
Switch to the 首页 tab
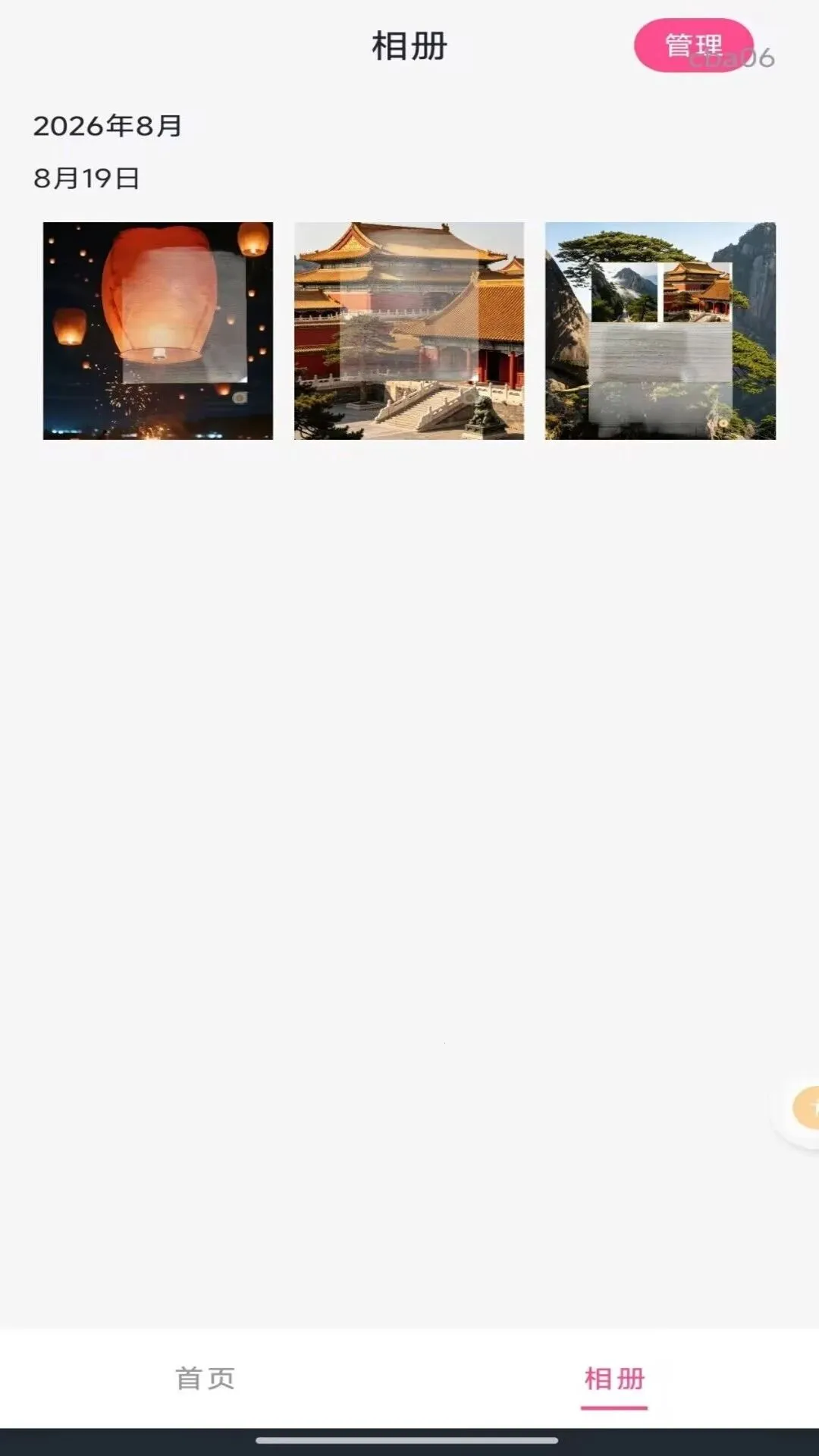205,1379
